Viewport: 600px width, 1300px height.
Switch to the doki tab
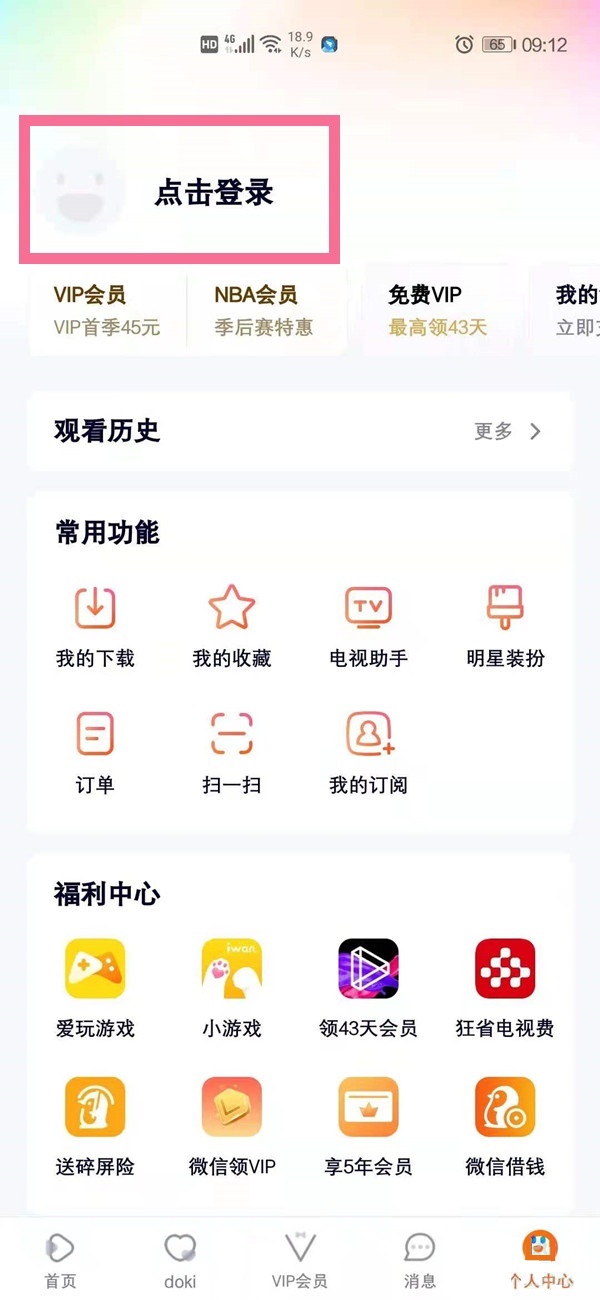[180, 1258]
